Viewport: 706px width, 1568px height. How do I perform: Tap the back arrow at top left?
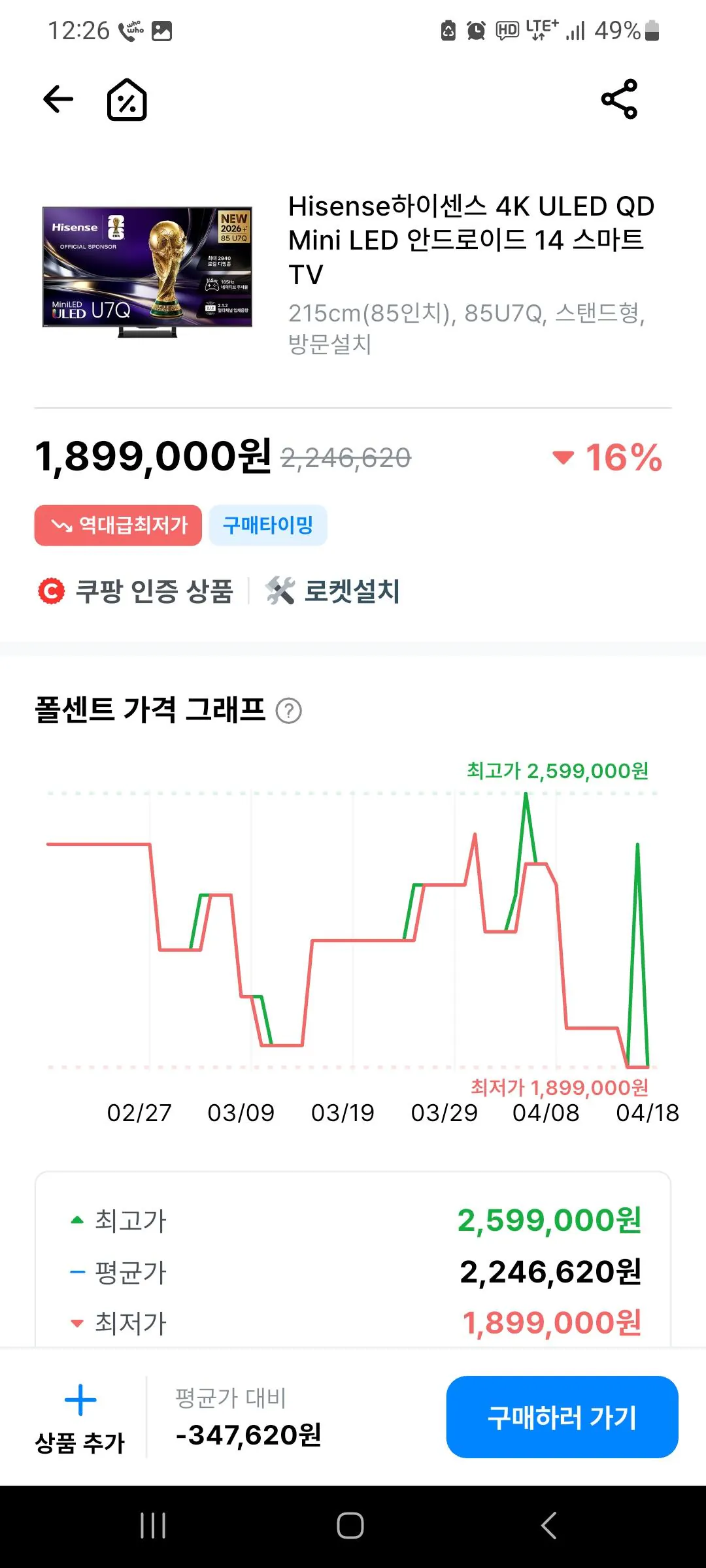pyautogui.click(x=59, y=99)
